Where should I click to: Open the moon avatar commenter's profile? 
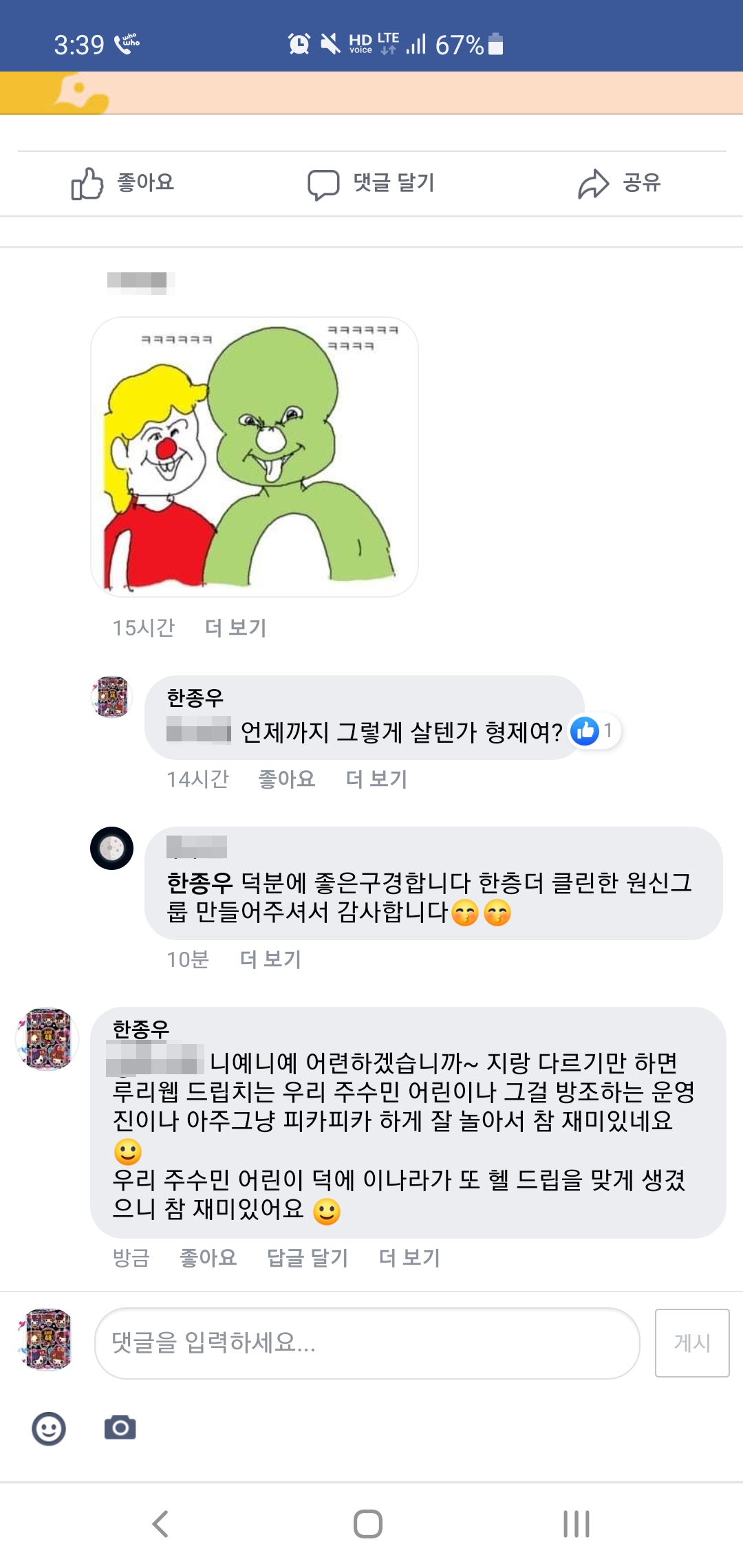click(x=111, y=848)
